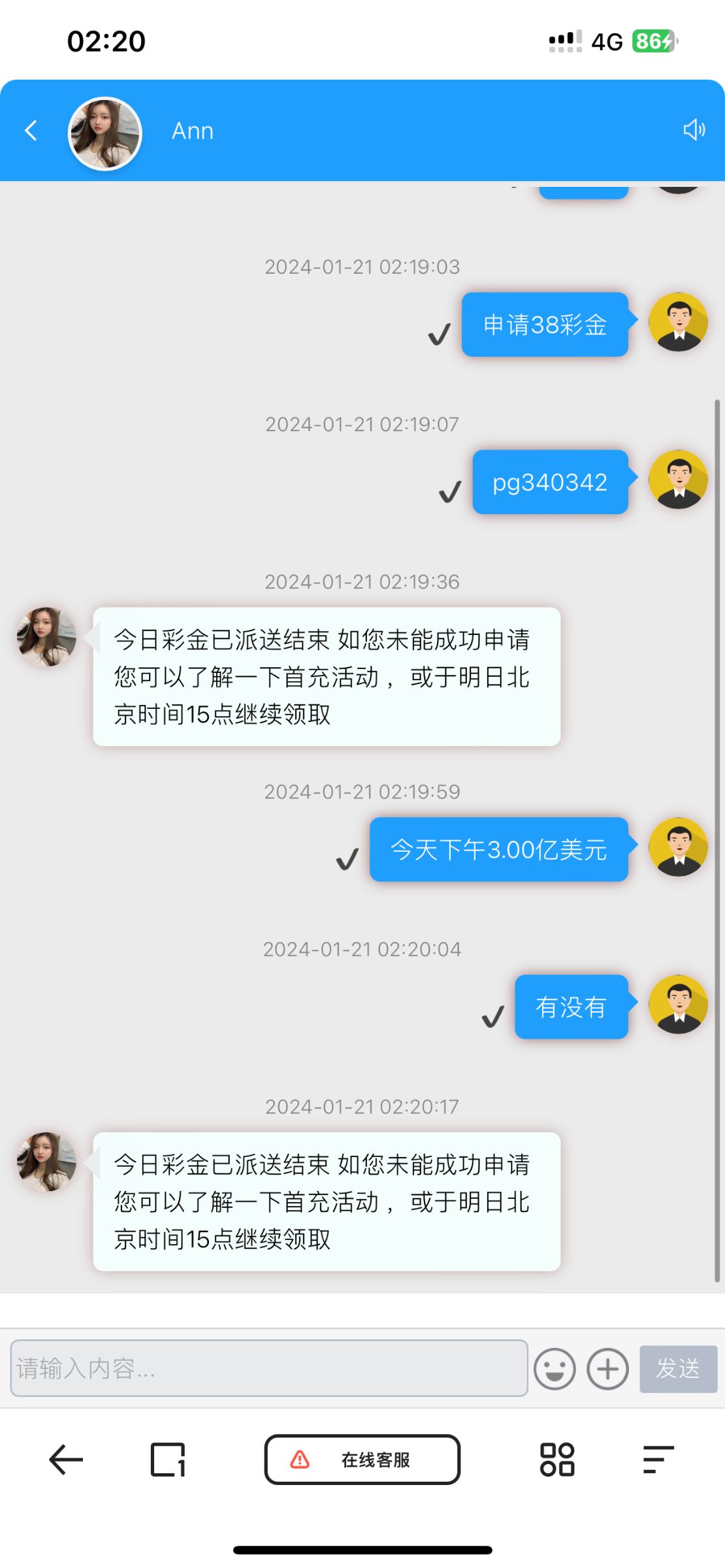
Task: Click the back arrow in bottom navigation
Action: pos(65,1460)
